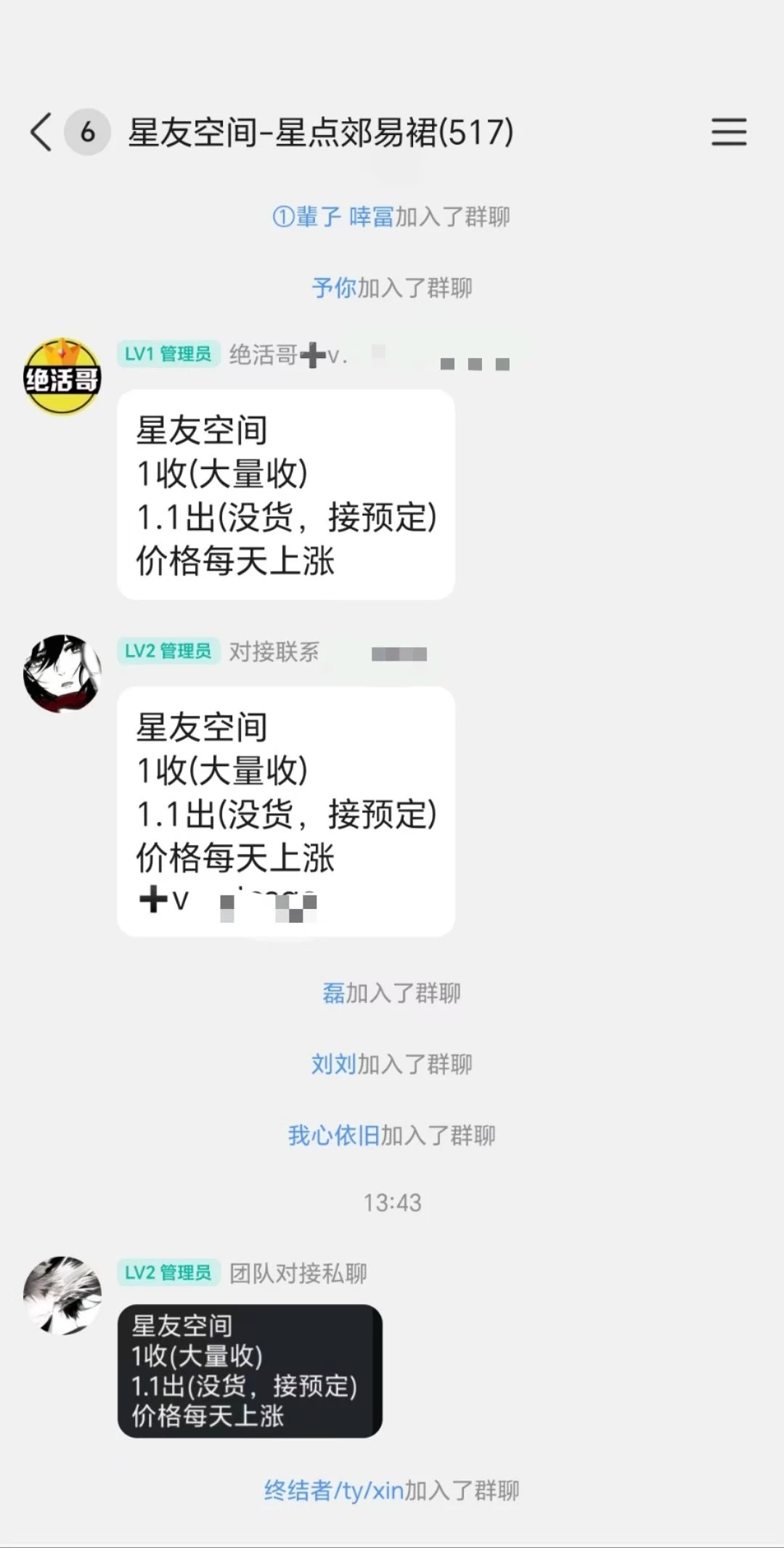Screen dimensions: 784x1548
Task: Open ①辈子 哞冨's profile link
Action: (x=333, y=216)
